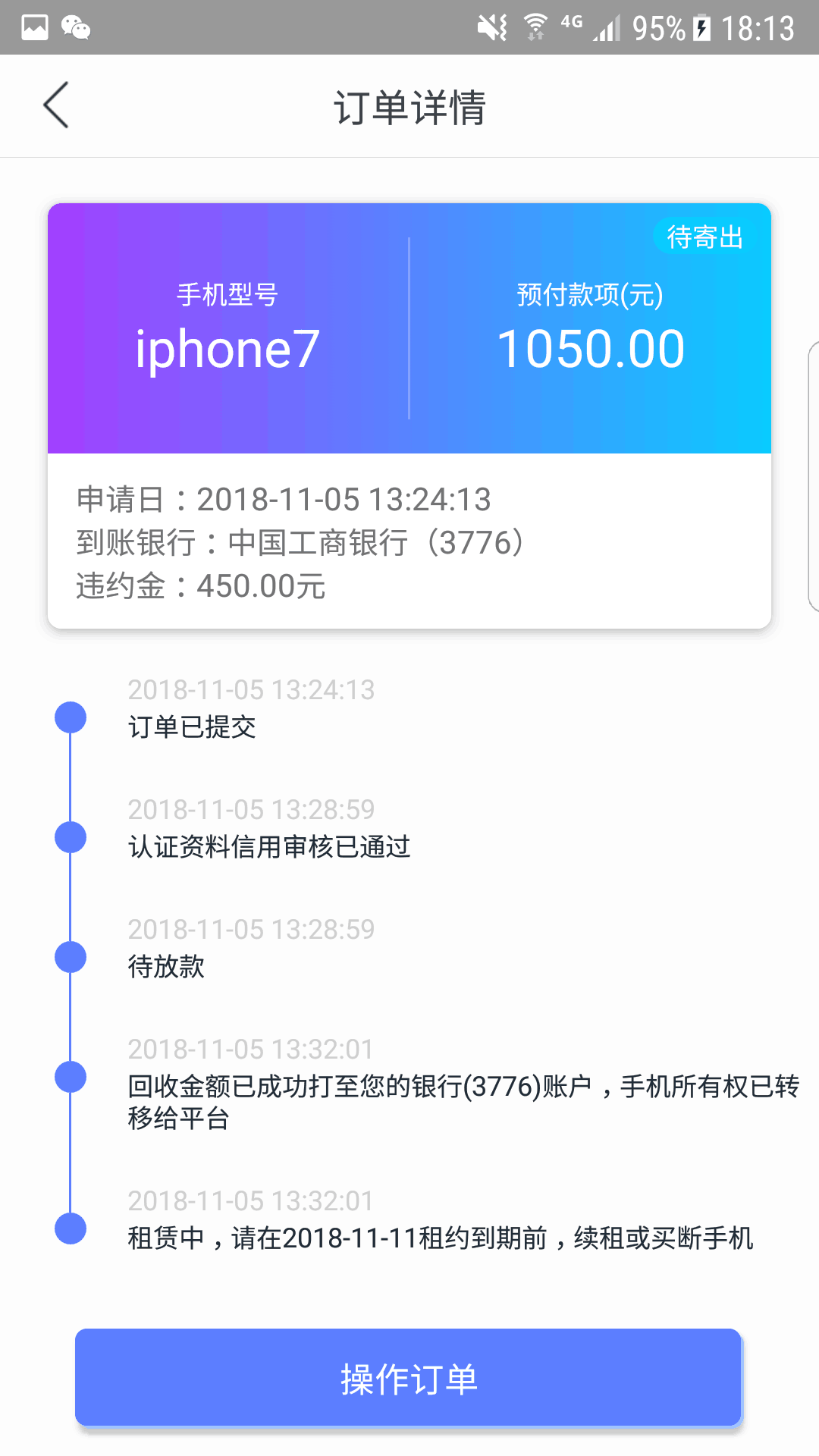This screenshot has height=1456, width=819.
Task: Tap the 操作订单 button
Action: click(x=408, y=1378)
